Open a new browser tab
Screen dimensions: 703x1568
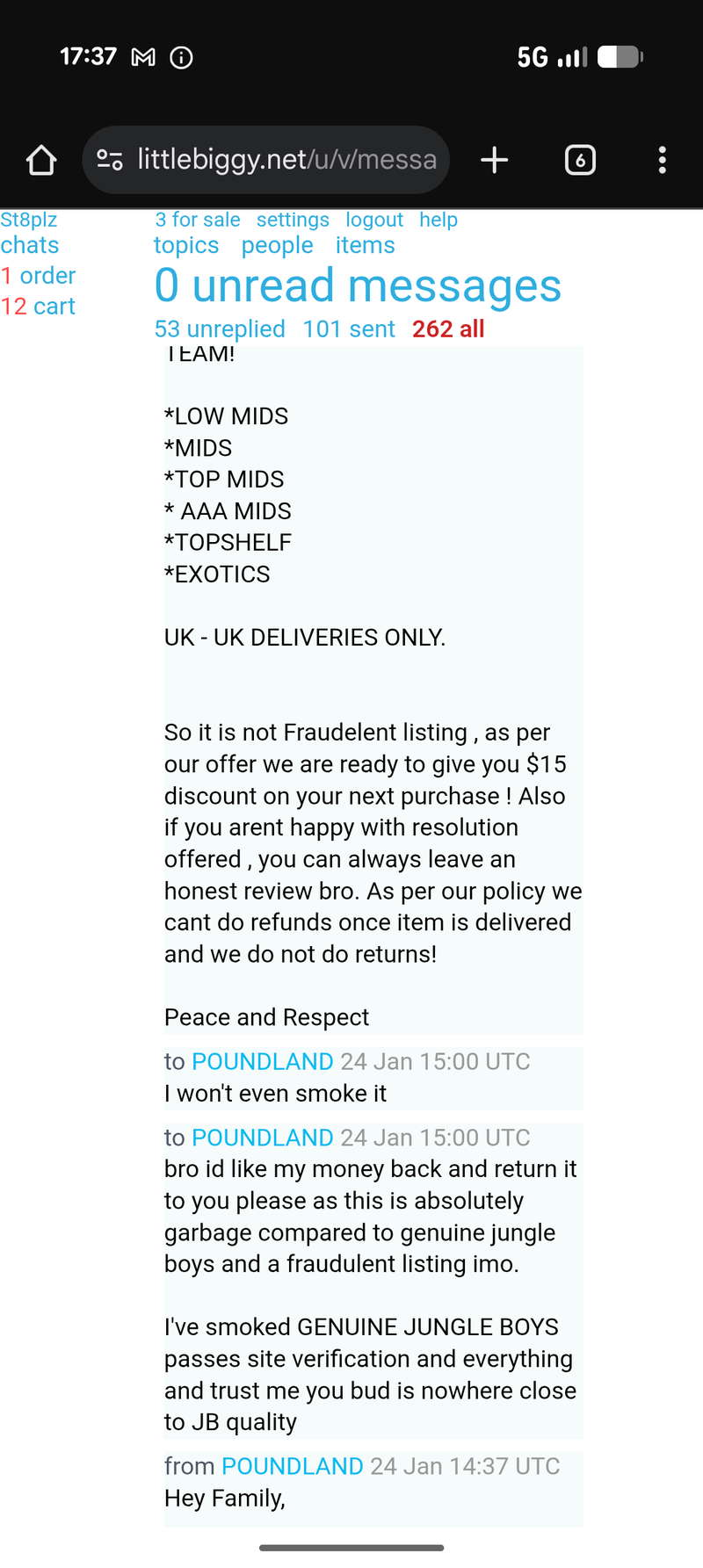(495, 160)
